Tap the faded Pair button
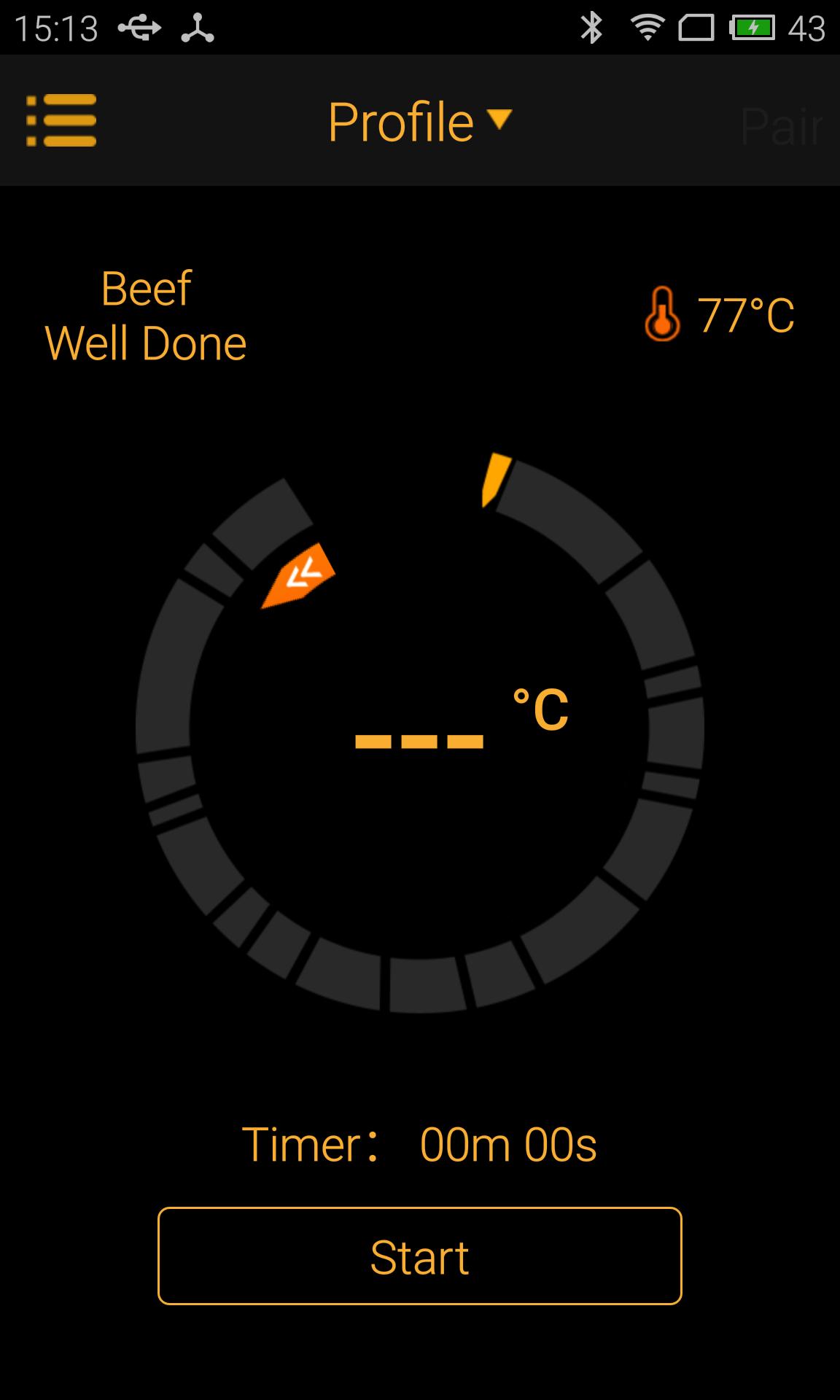 click(782, 126)
